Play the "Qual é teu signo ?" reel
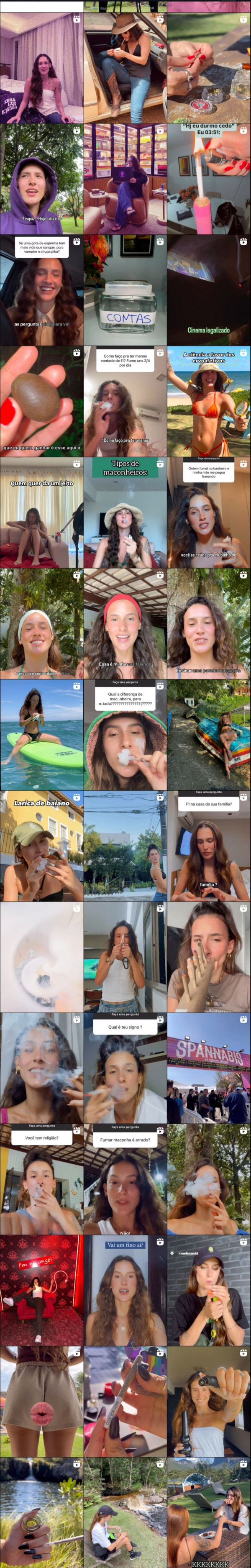Image resolution: width=251 pixels, height=1568 pixels. [x=125, y=1068]
